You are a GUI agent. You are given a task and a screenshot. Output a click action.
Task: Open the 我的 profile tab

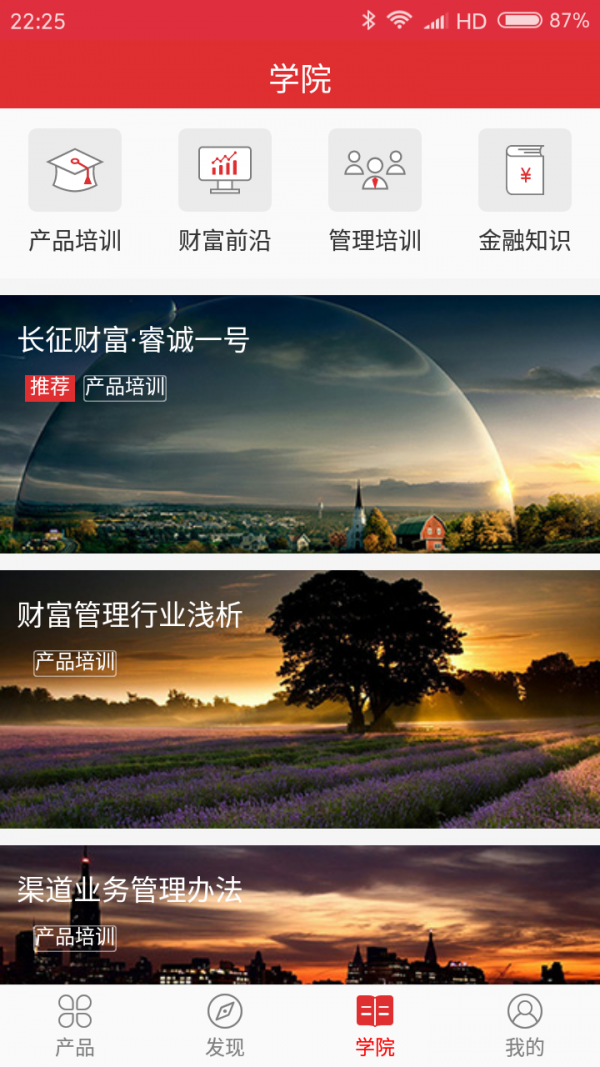(525, 1026)
